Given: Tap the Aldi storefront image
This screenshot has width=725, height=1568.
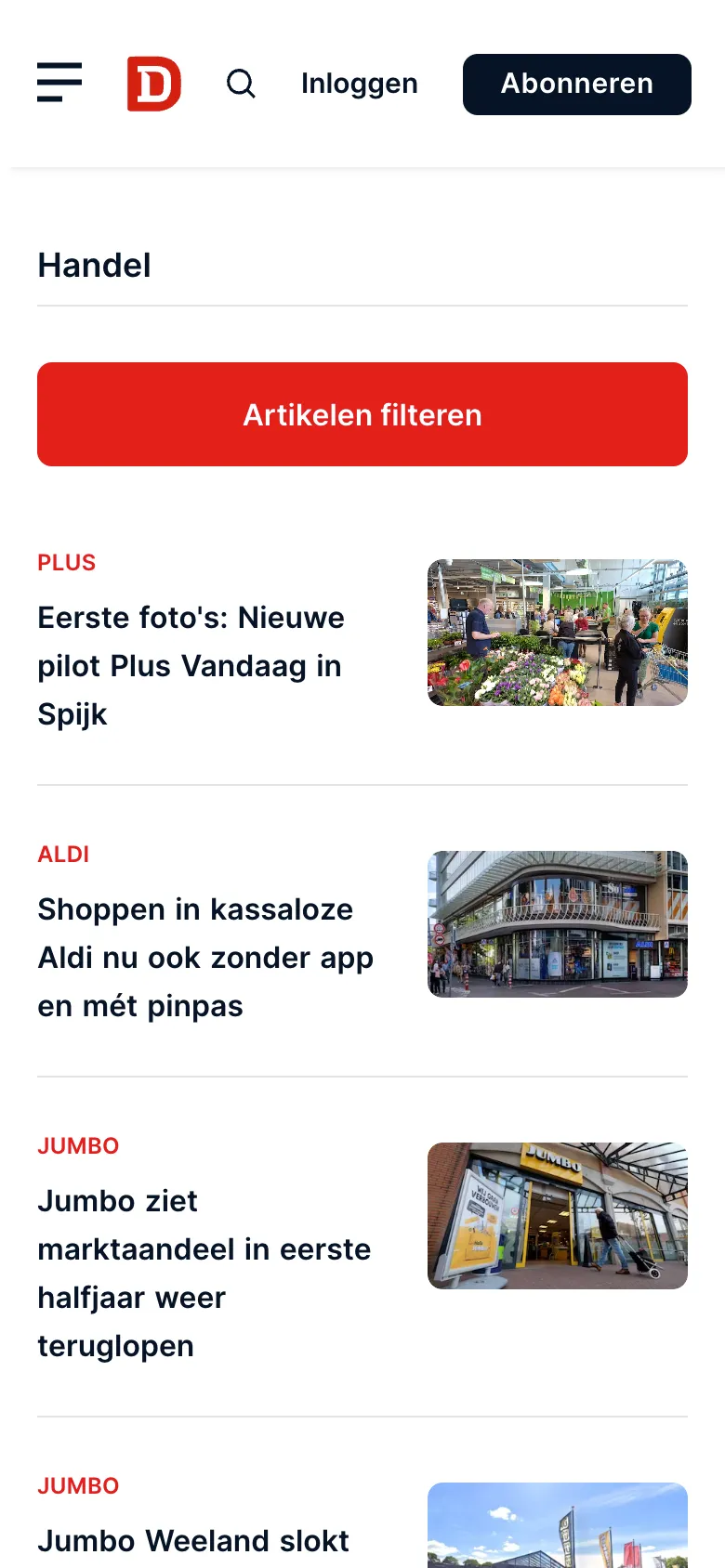Looking at the screenshot, I should tap(557, 924).
